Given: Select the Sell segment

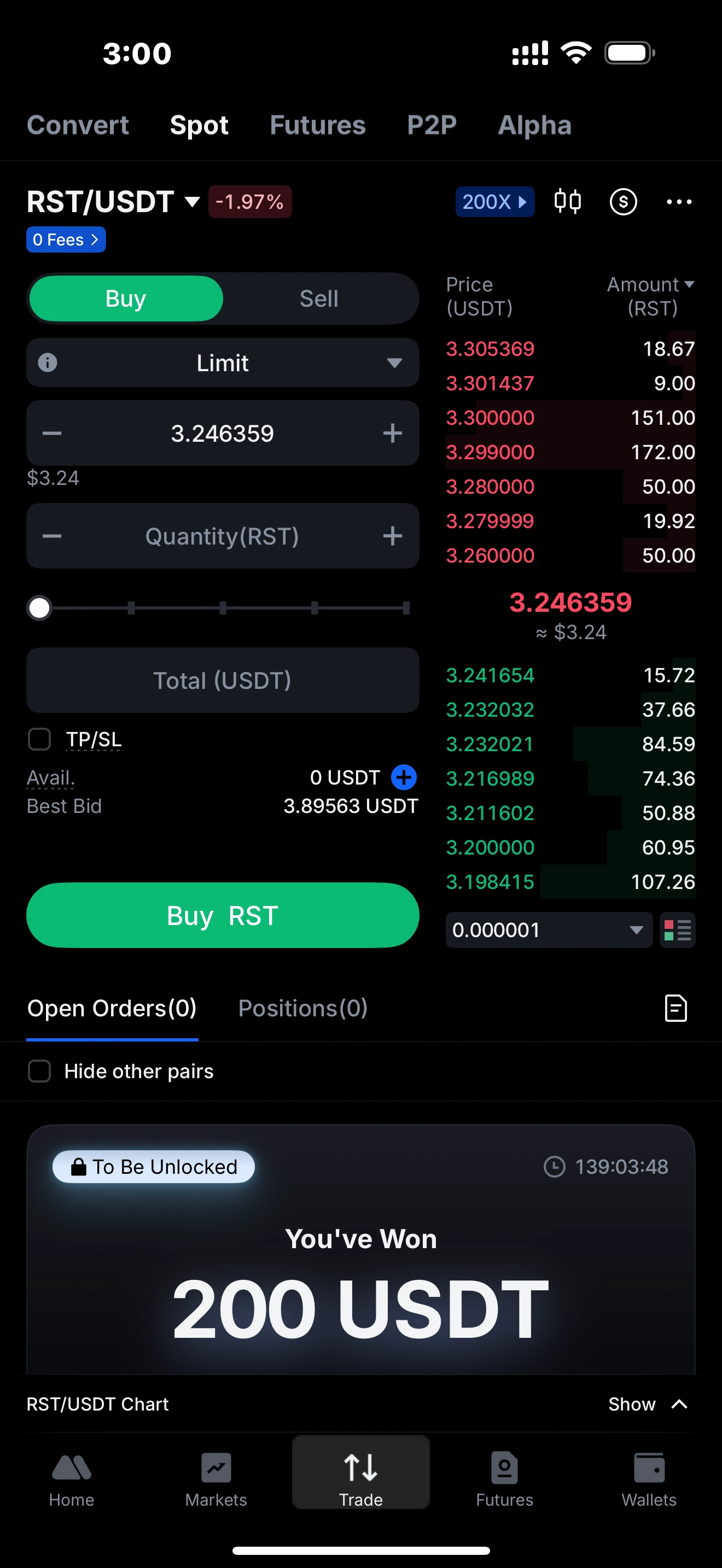Looking at the screenshot, I should click(x=319, y=299).
